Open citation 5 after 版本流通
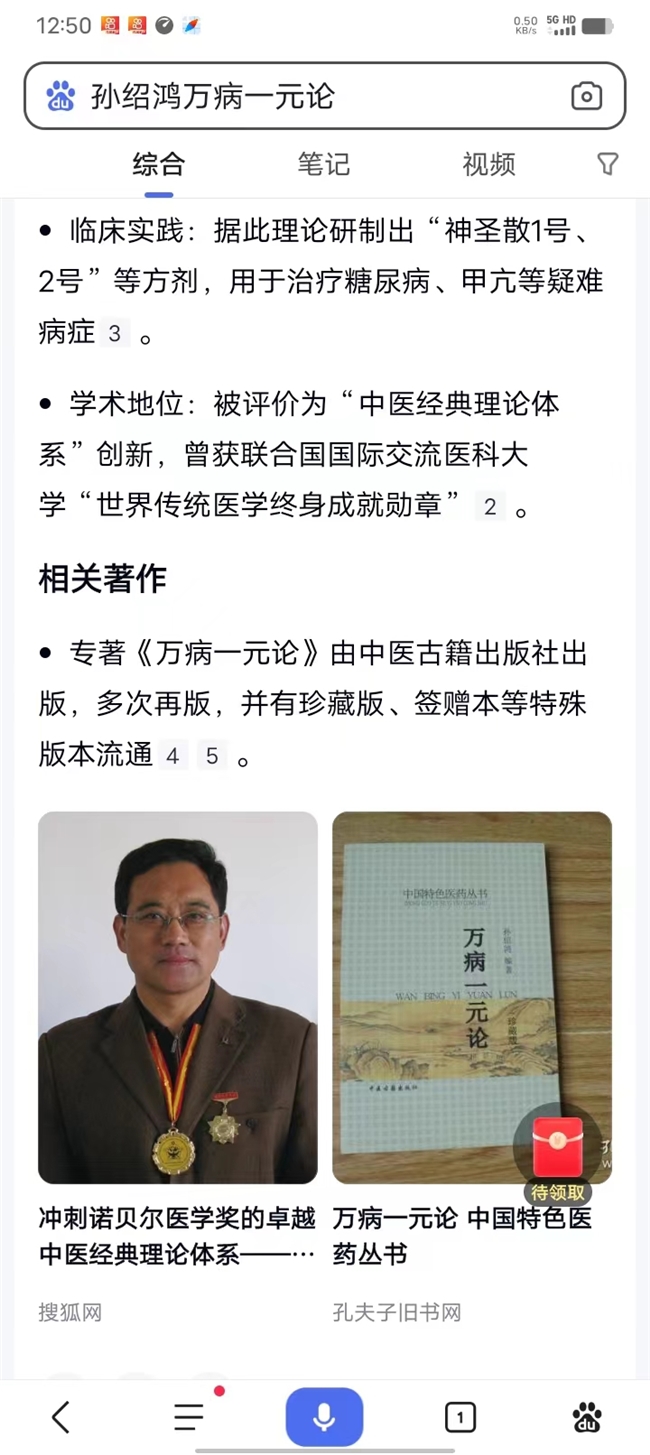Viewport: 650px width, 1455px height. tap(211, 755)
